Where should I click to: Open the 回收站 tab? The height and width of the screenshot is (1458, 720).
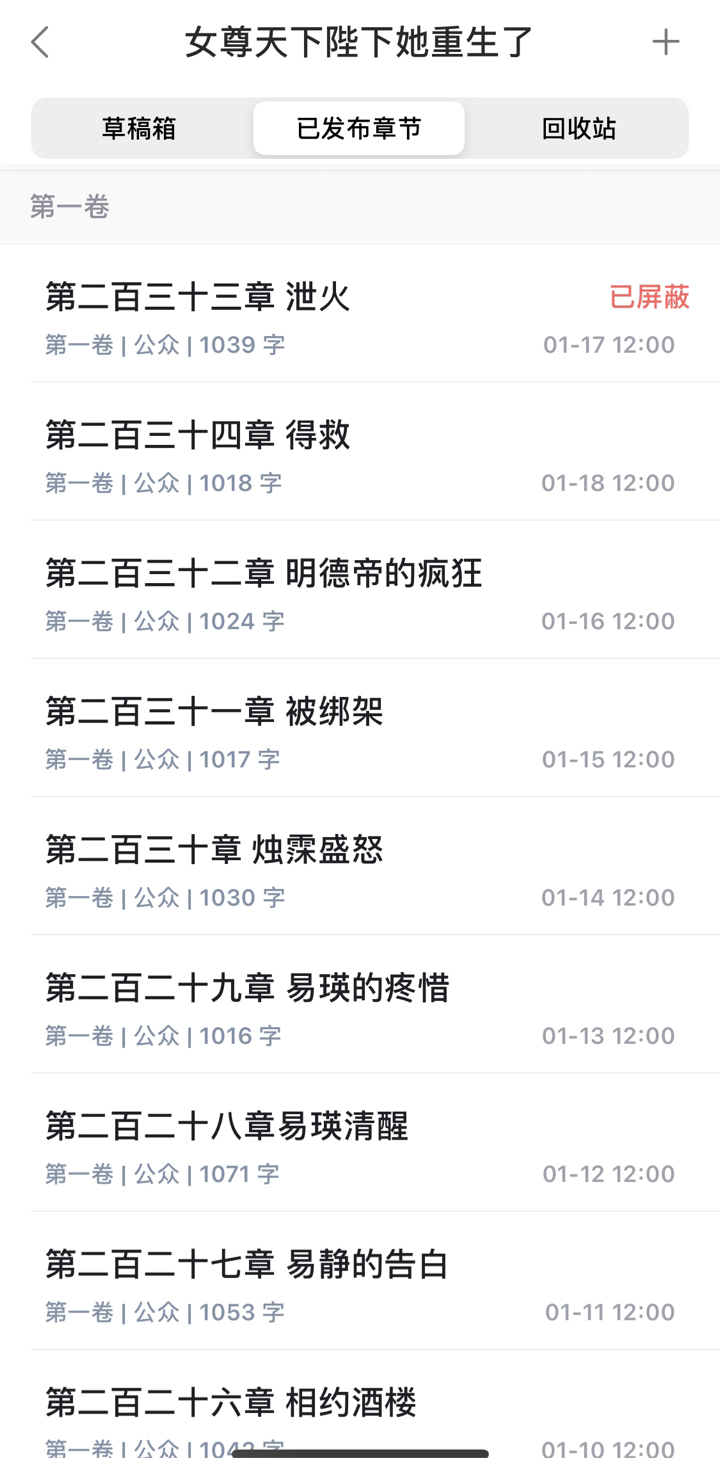578,129
